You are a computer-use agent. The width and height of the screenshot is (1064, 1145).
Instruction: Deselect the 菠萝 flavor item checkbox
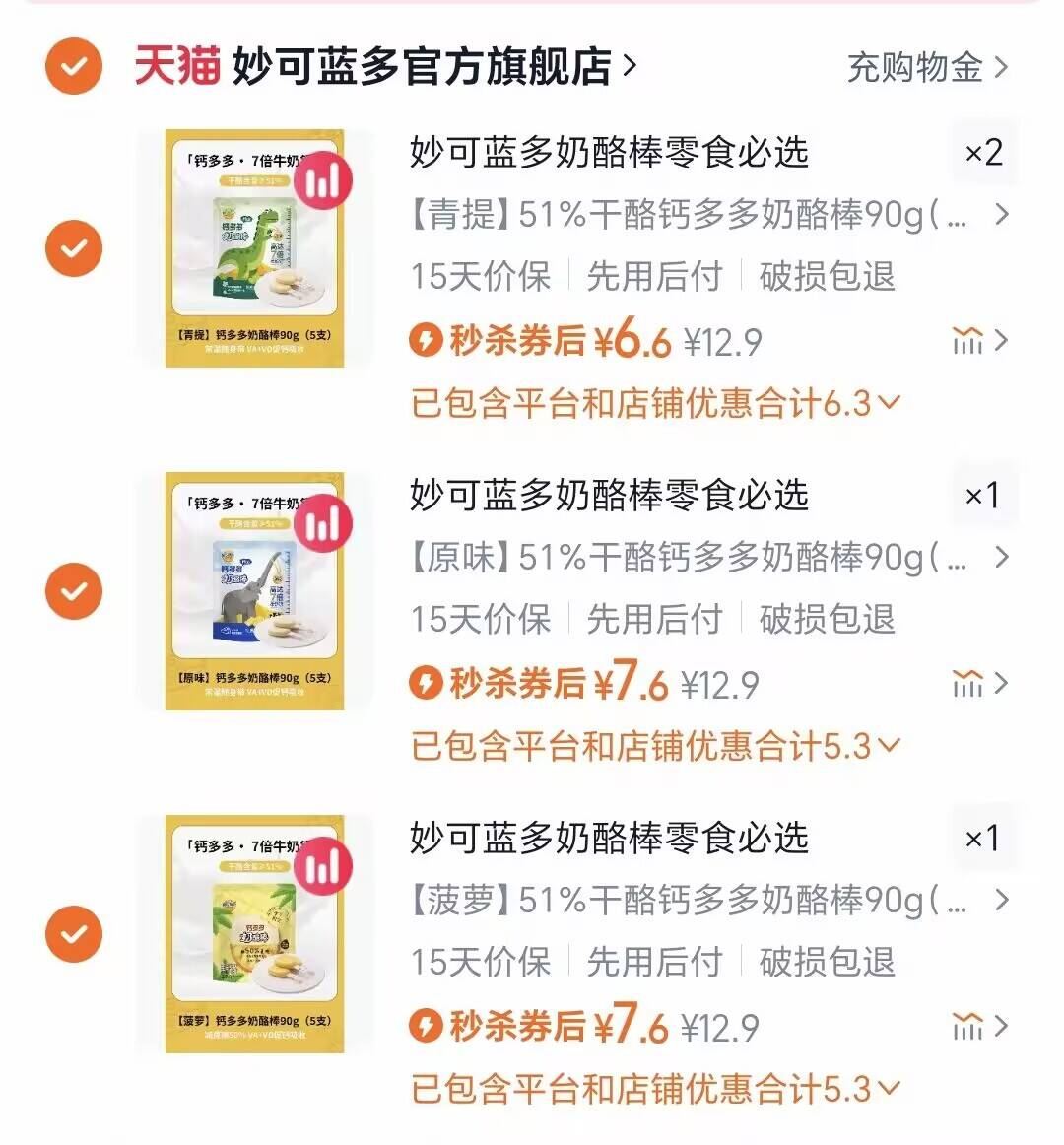[72, 931]
